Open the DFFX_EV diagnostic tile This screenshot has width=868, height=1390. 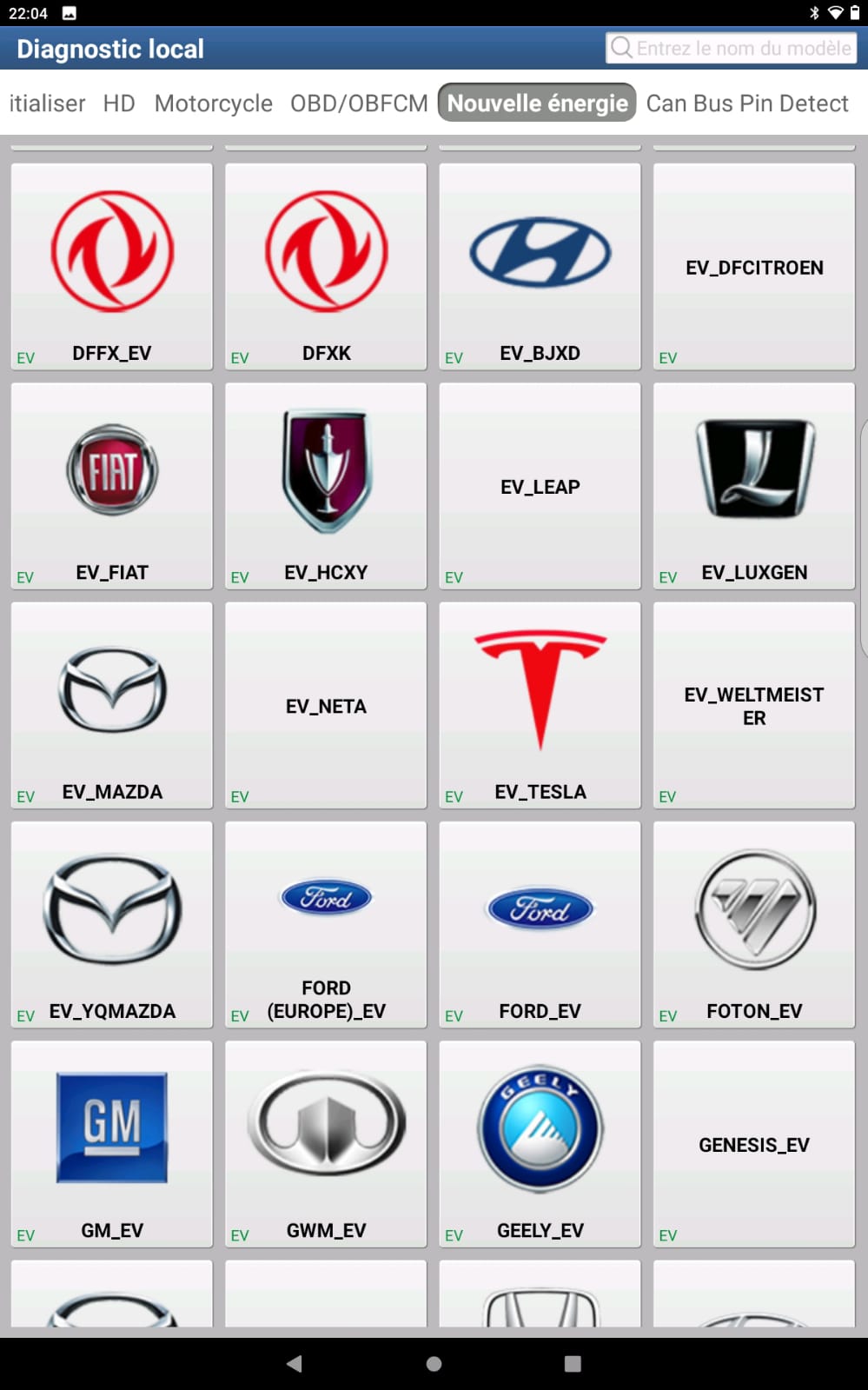112,267
